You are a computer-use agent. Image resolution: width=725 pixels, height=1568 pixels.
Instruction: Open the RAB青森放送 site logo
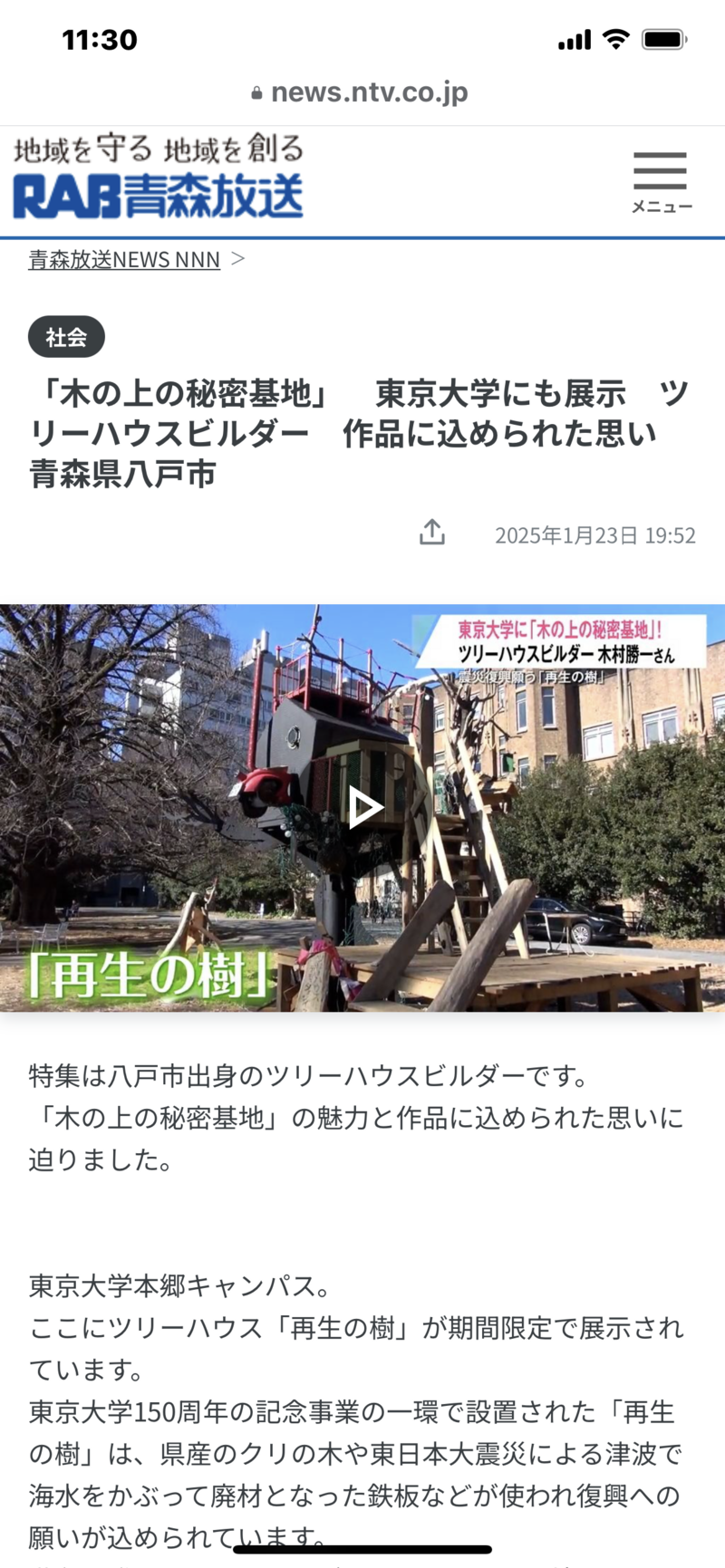click(158, 179)
